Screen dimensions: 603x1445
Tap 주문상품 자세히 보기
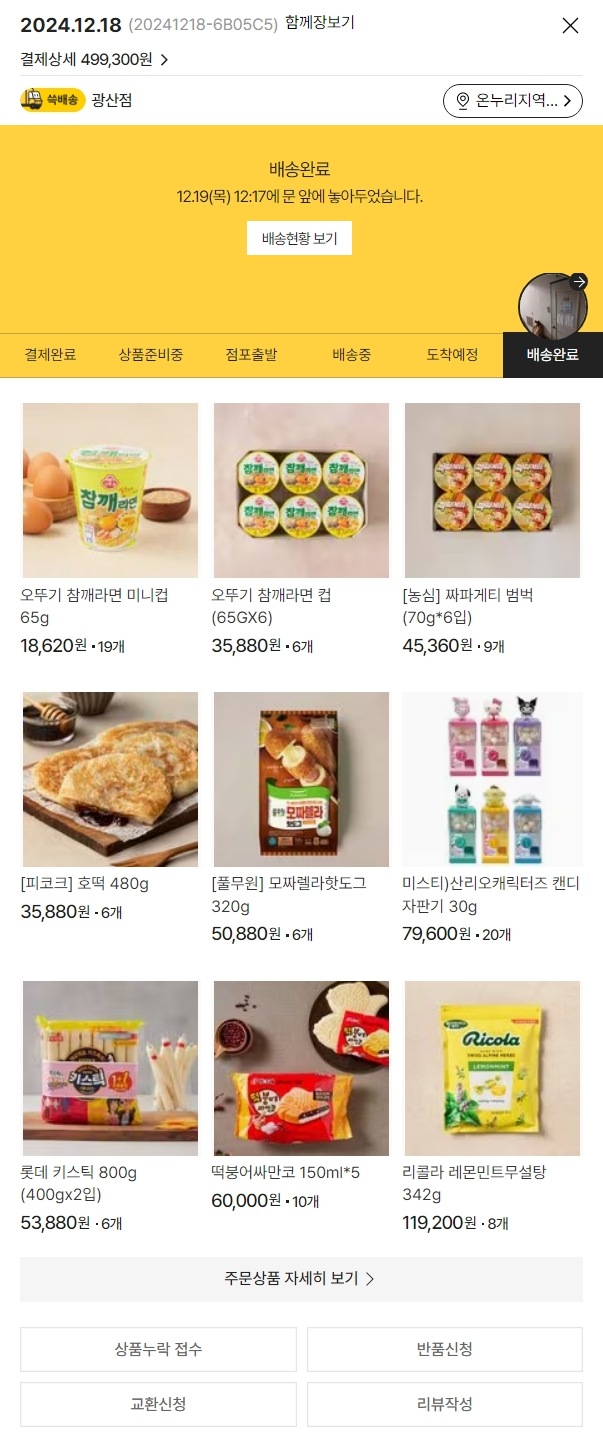tap(301, 1279)
